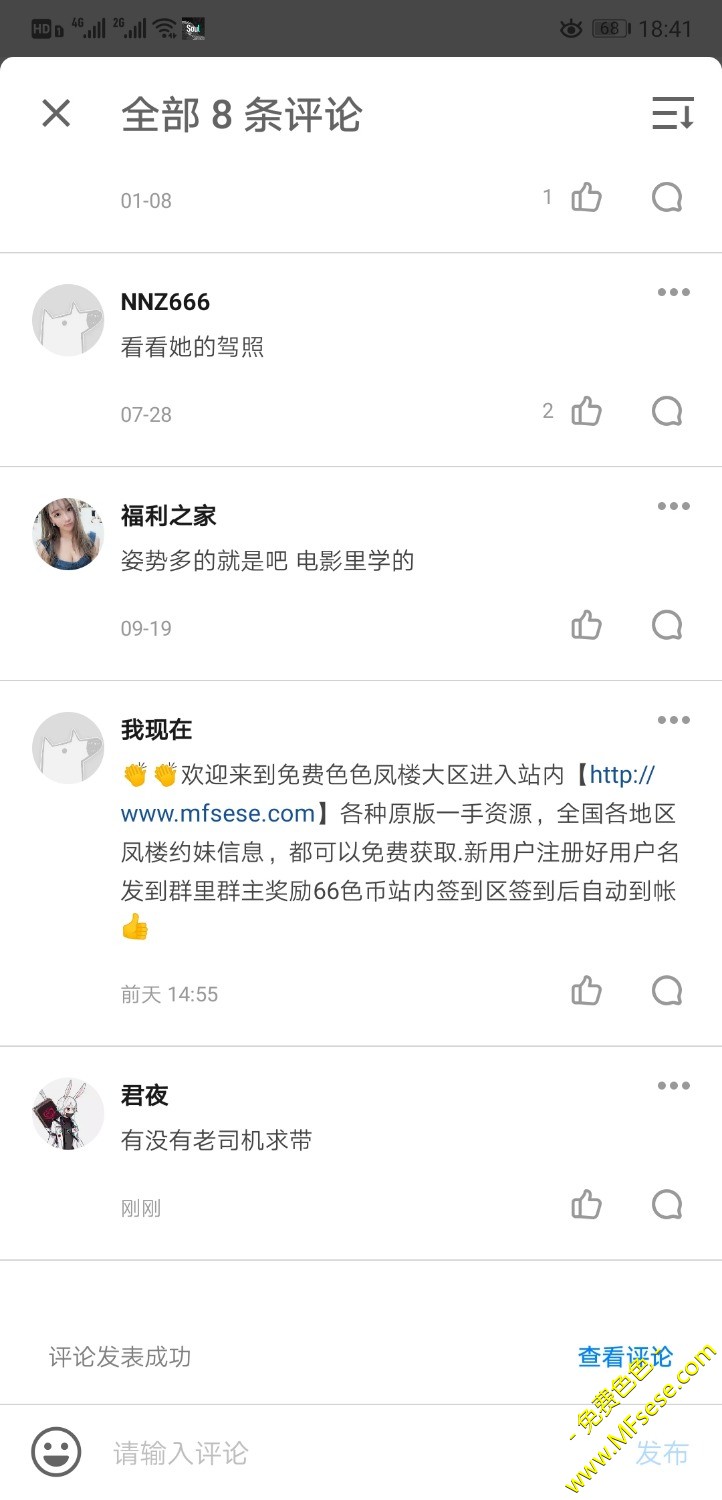Like the comment by NNZ666
Image resolution: width=722 pixels, height=1500 pixels.
[586, 411]
